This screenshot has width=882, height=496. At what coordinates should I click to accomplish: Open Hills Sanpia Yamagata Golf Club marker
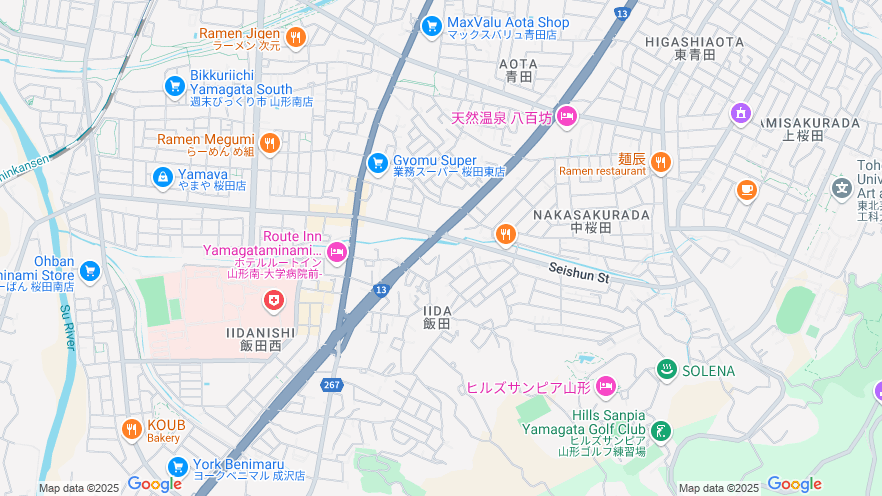tap(660, 431)
